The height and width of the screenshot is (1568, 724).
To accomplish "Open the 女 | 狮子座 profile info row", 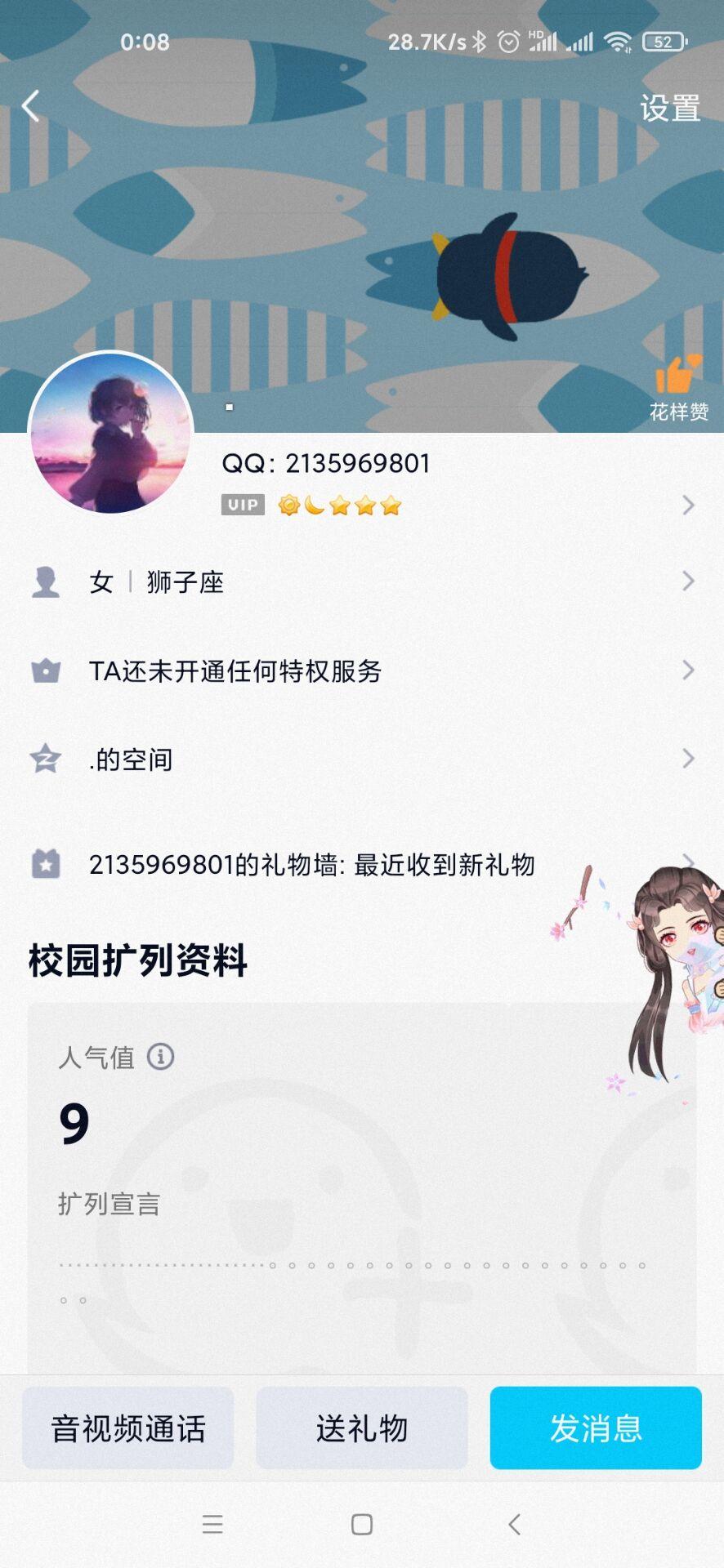I will tap(362, 581).
